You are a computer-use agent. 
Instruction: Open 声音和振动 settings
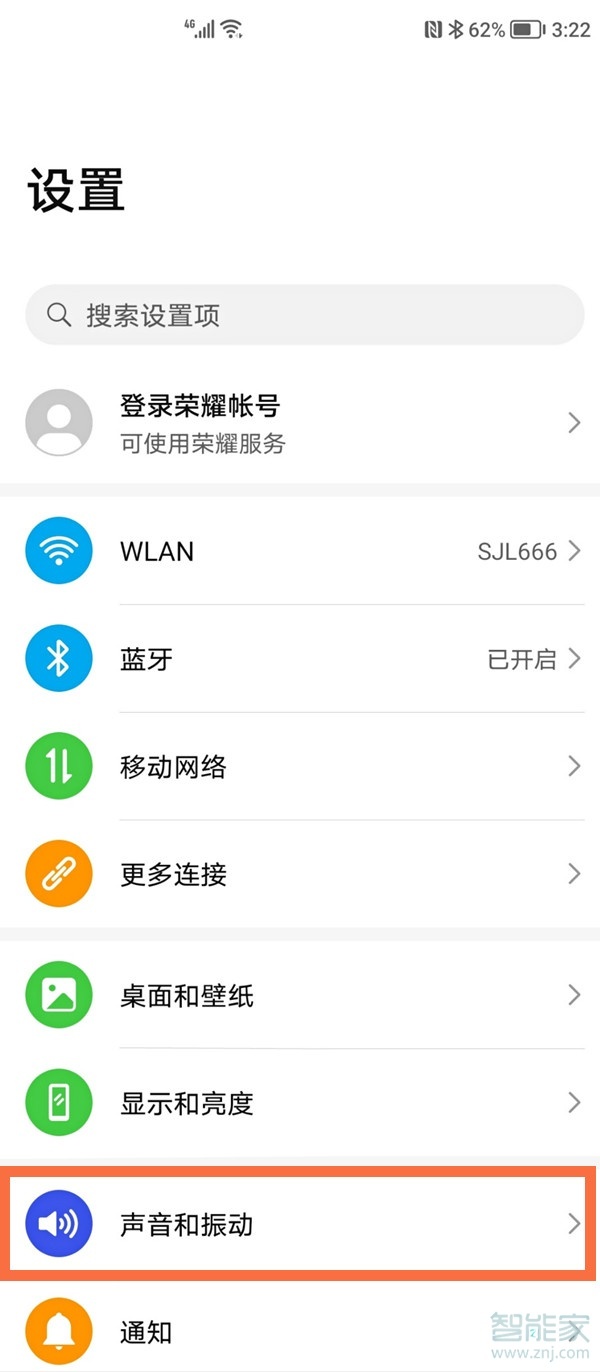[300, 1224]
